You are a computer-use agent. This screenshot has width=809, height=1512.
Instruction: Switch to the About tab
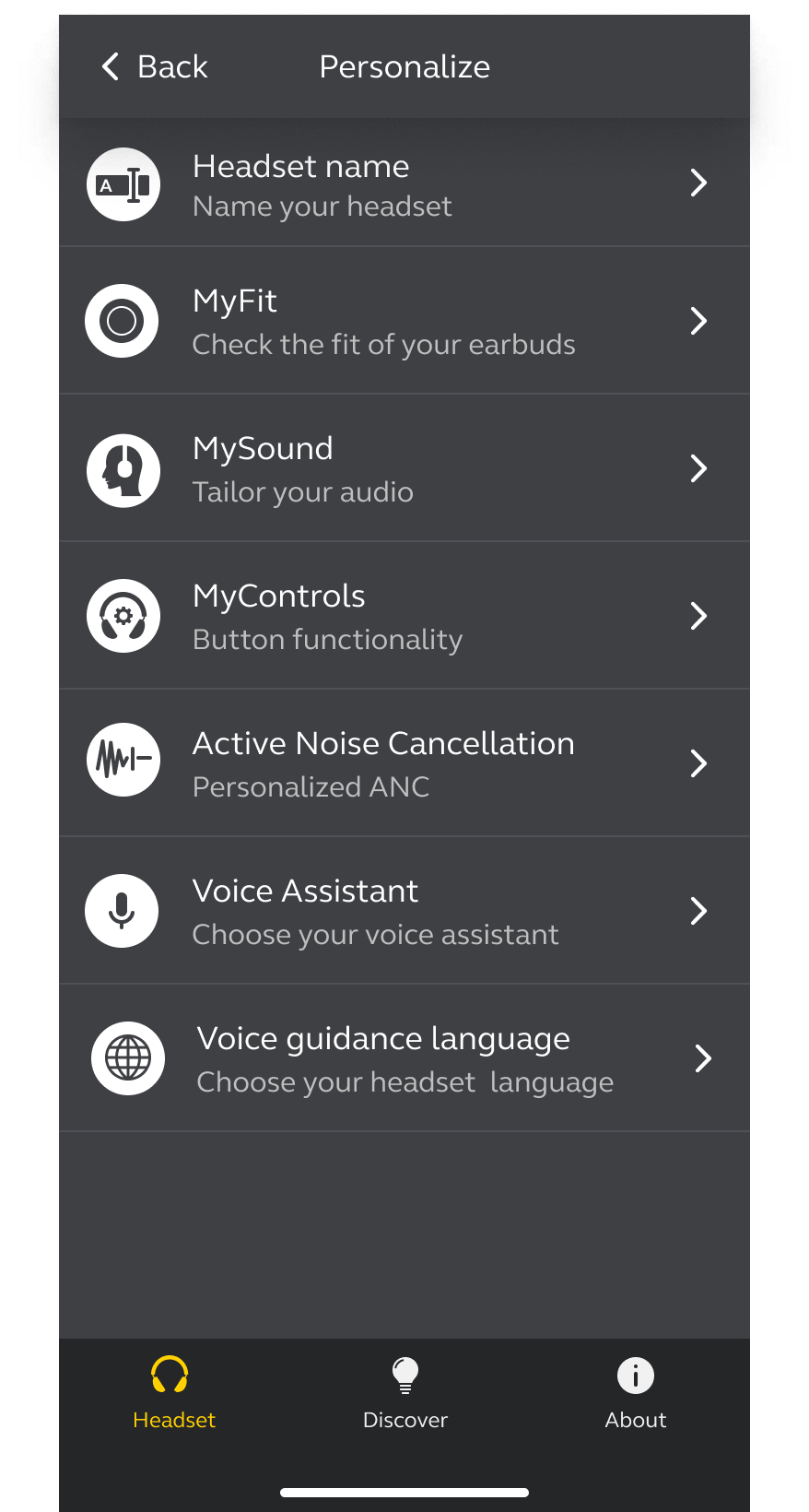635,1392
